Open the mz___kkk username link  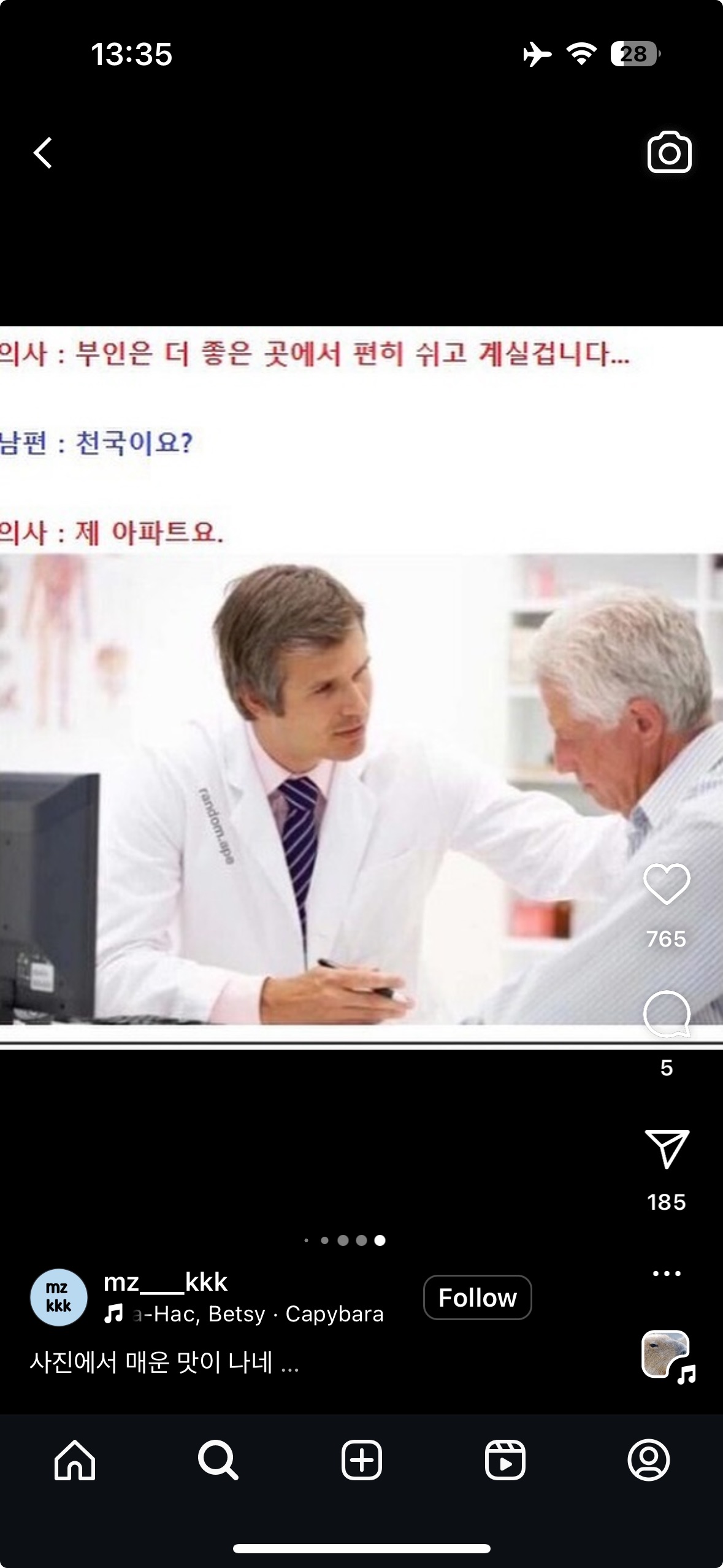click(x=166, y=1282)
